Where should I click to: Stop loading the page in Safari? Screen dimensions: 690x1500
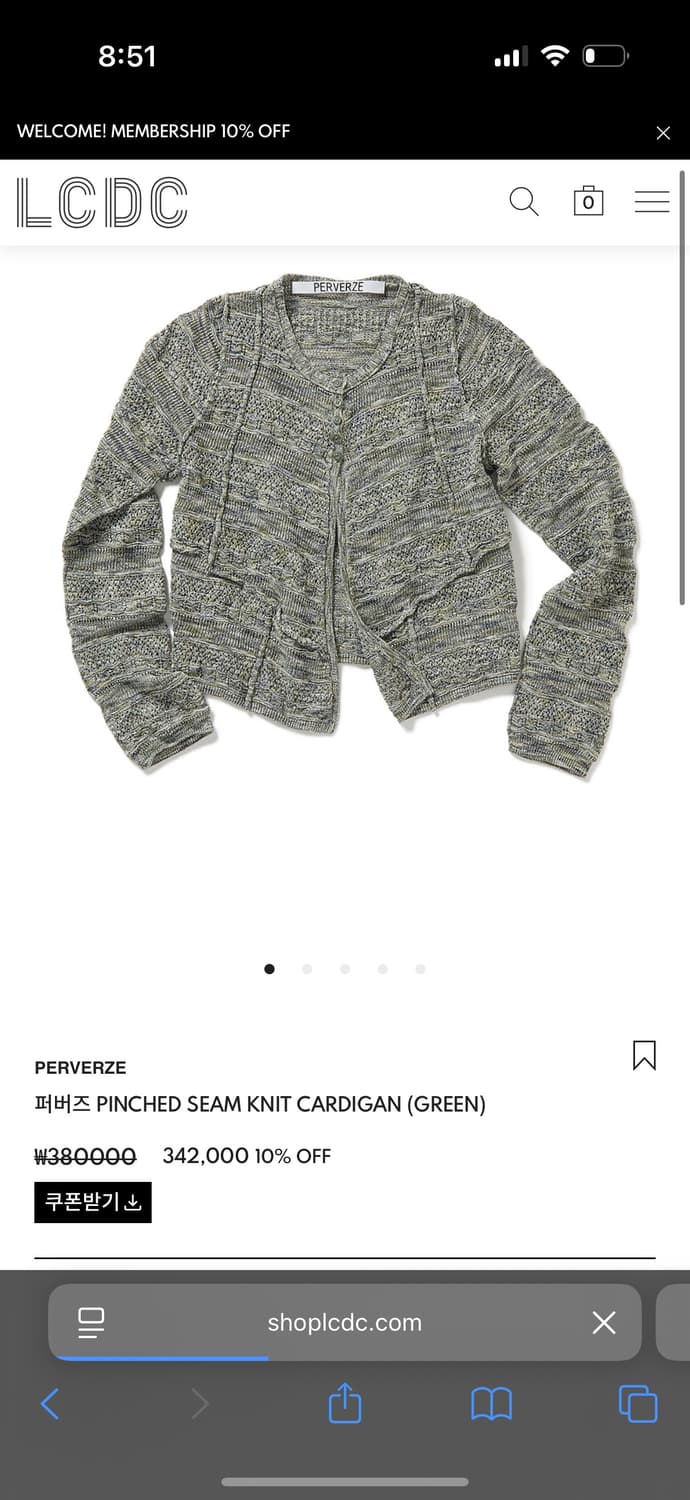604,1323
